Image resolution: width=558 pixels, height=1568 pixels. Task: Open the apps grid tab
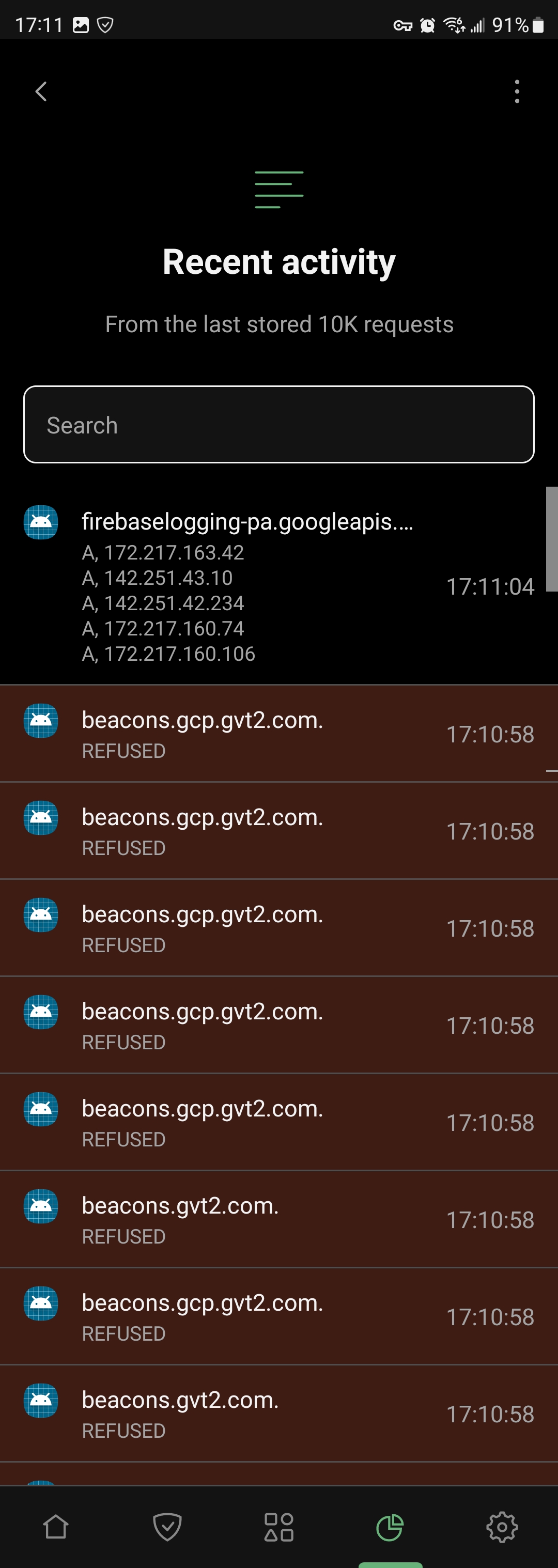(278, 1527)
